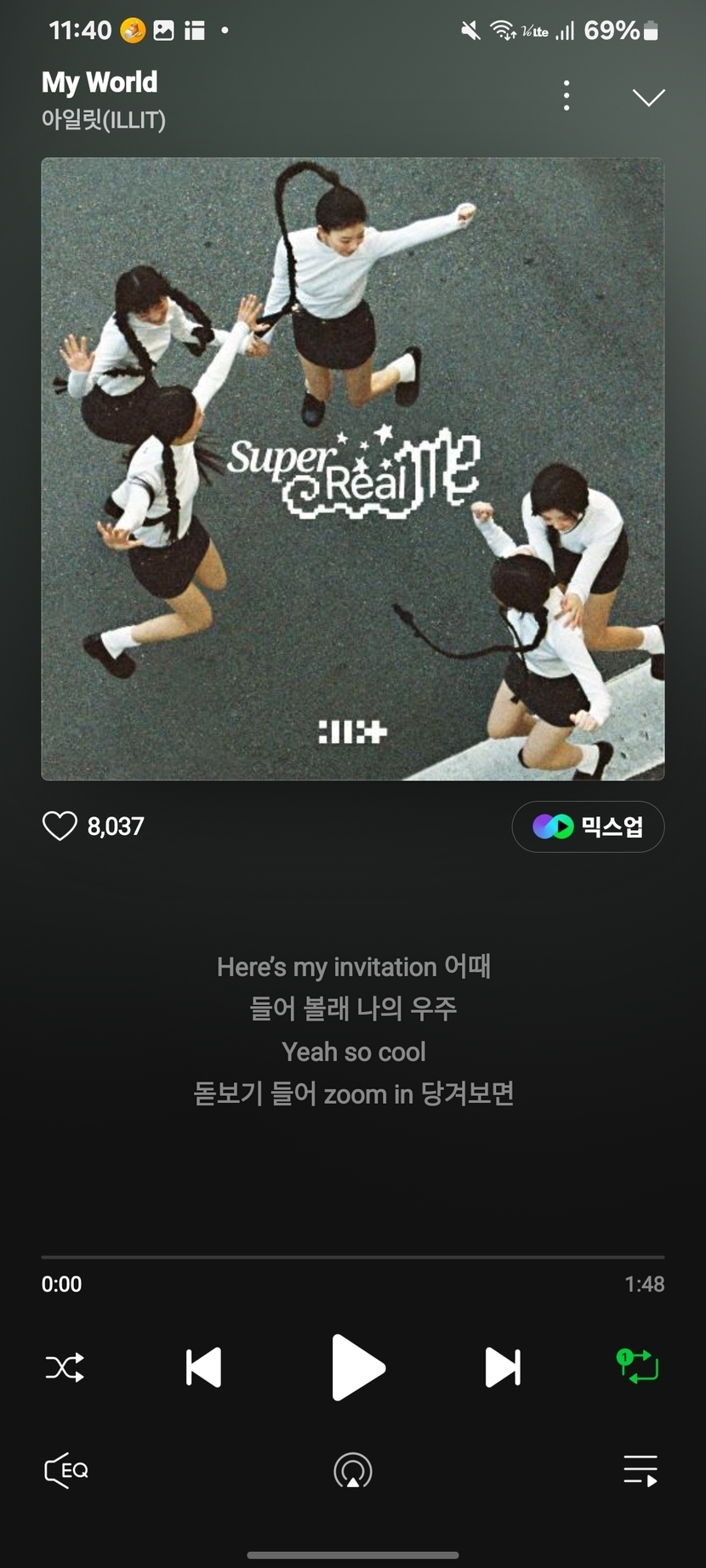Open the current playlist queue
This screenshot has width=706, height=1568.
click(x=640, y=1470)
